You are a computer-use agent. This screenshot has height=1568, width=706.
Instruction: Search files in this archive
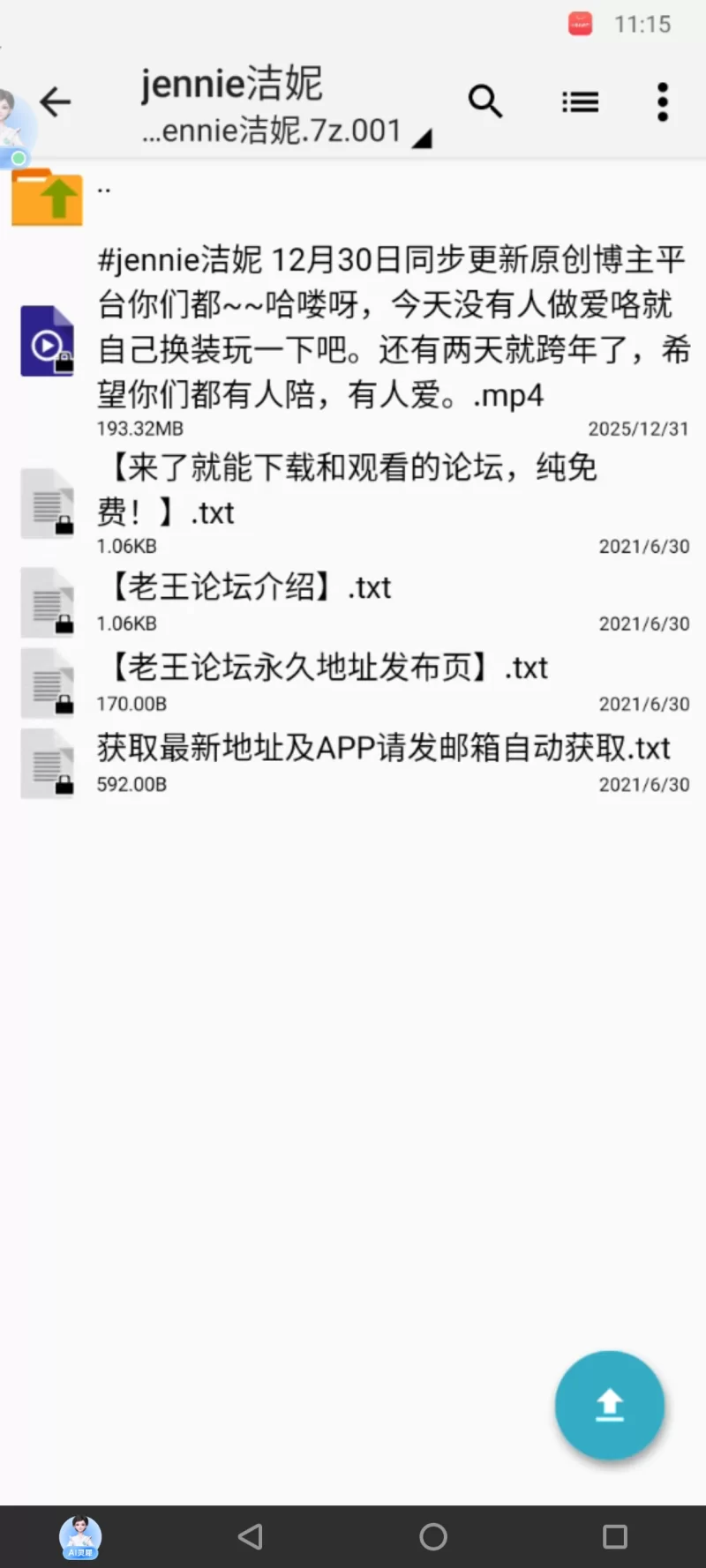484,102
